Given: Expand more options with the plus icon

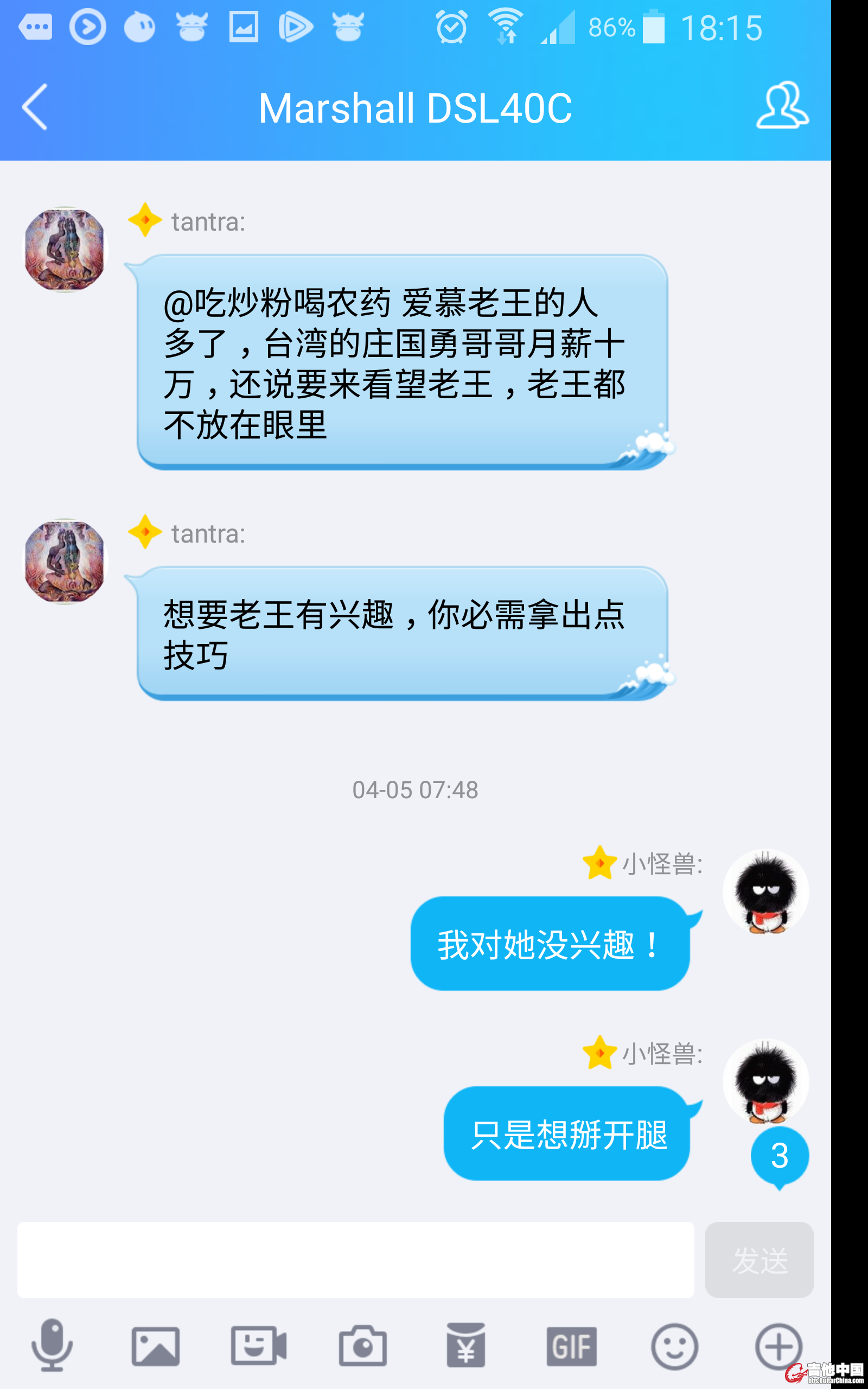Looking at the screenshot, I should 778,1346.
